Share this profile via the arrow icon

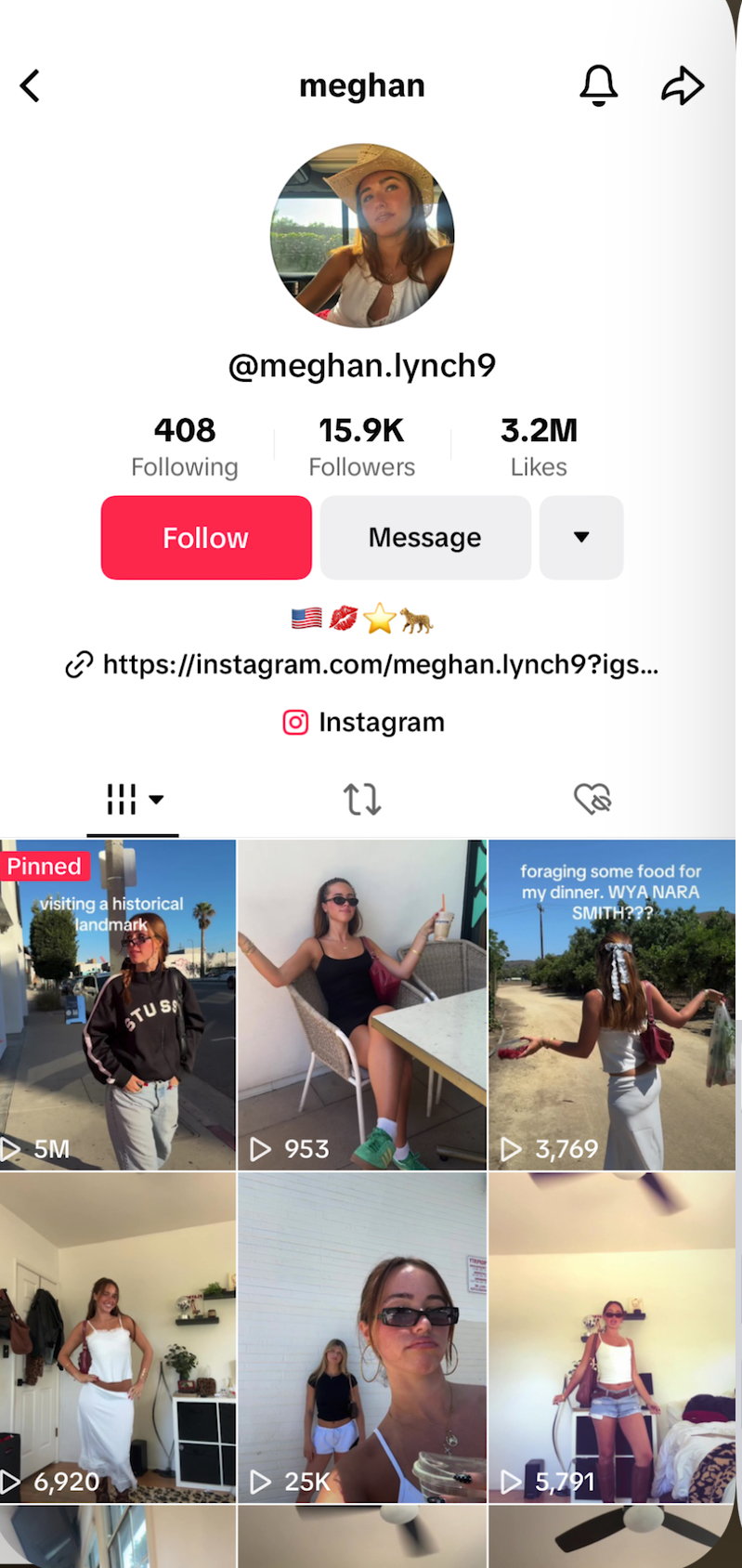point(683,85)
